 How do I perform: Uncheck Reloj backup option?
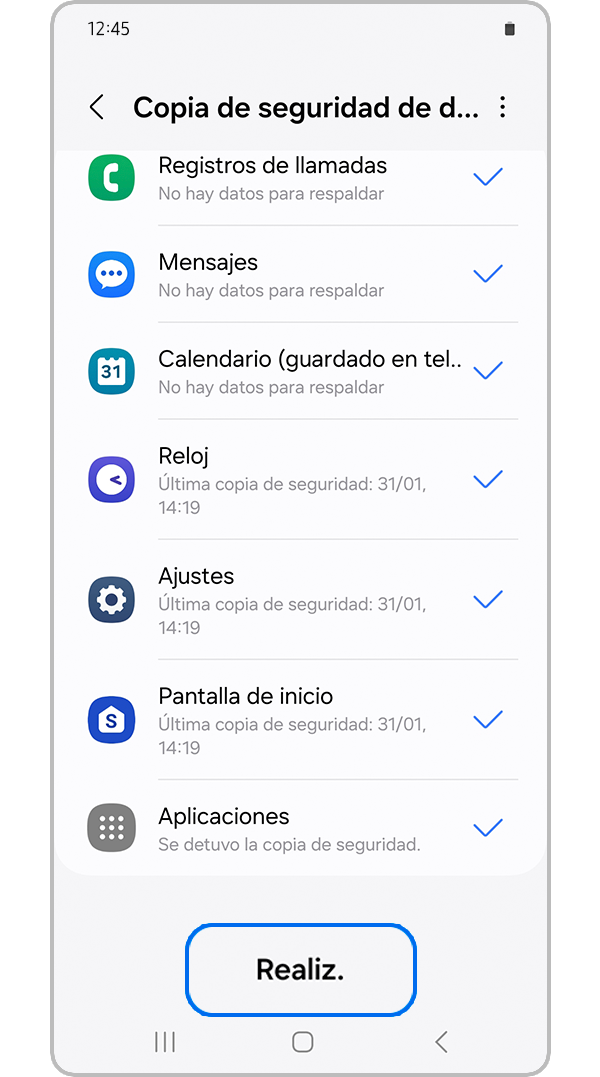coord(487,480)
